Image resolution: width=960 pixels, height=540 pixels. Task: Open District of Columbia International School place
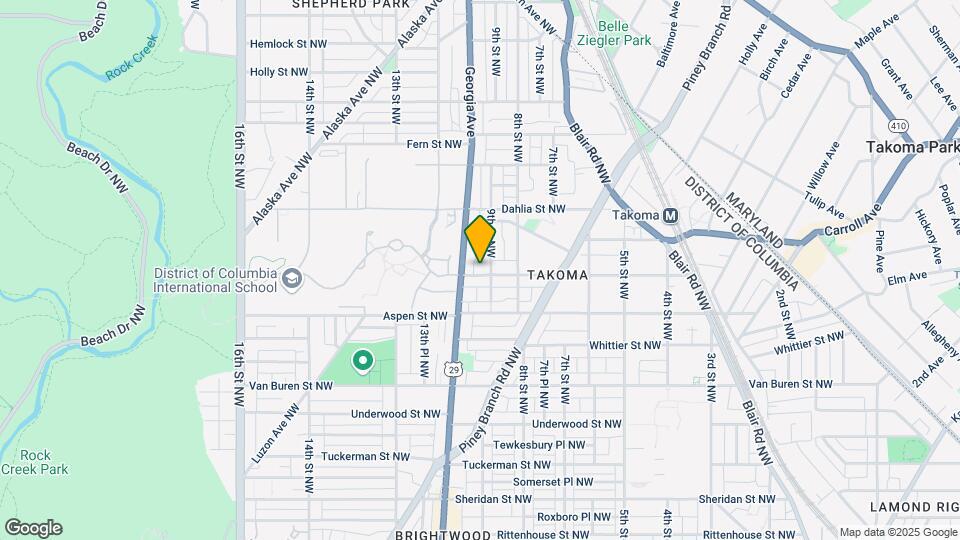point(292,277)
